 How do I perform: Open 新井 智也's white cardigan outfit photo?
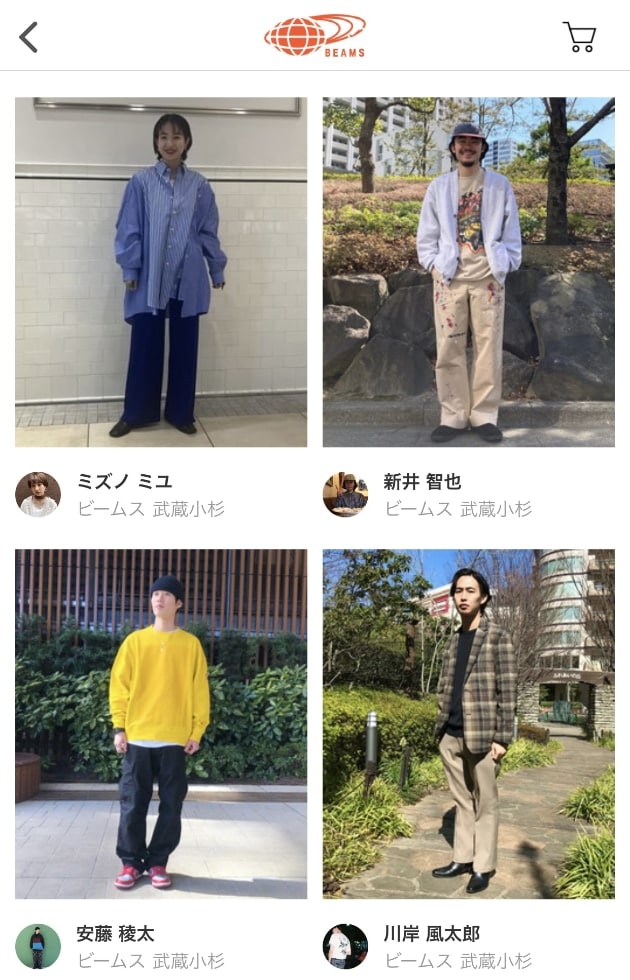pyautogui.click(x=468, y=272)
